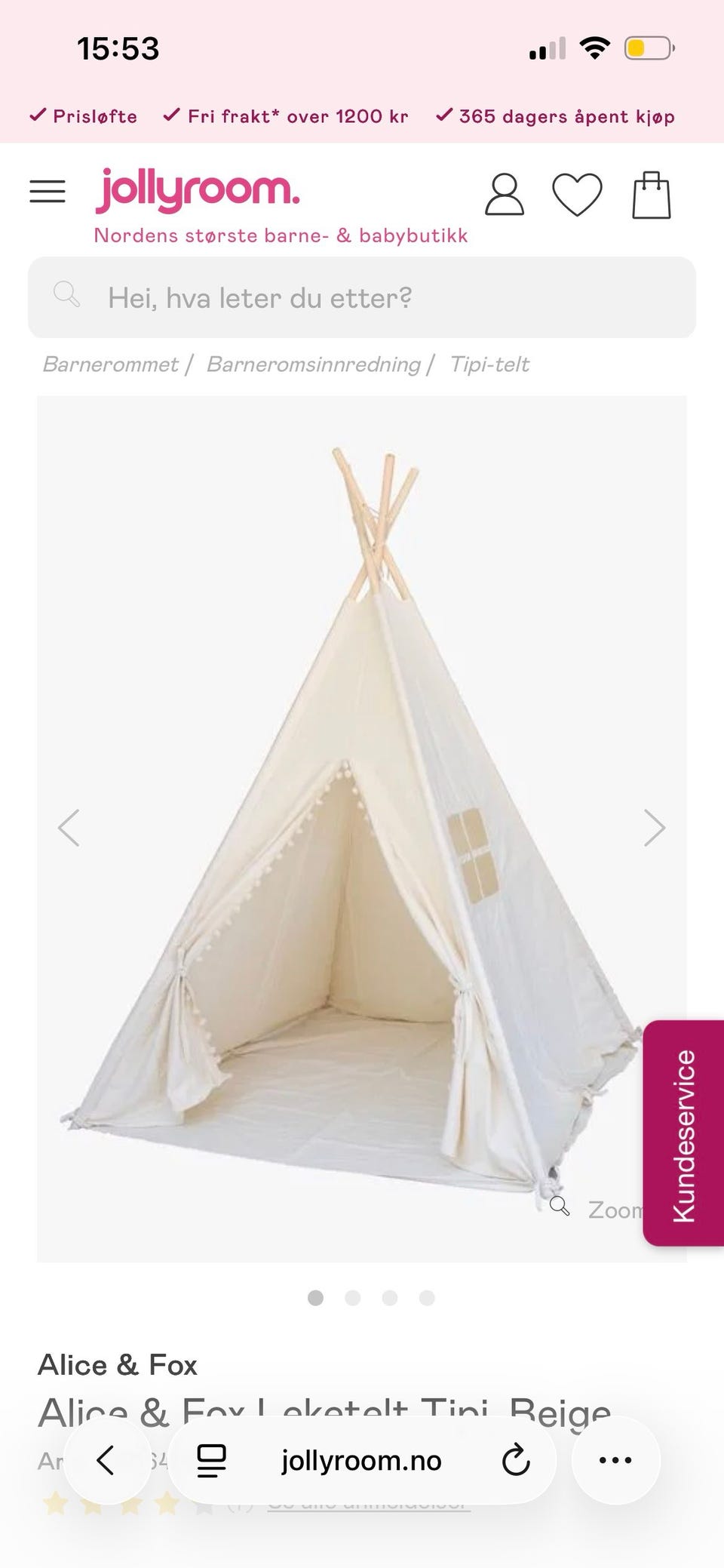Open the Tipi-telt breadcrumb
Screen dimensions: 724x1568
click(489, 364)
